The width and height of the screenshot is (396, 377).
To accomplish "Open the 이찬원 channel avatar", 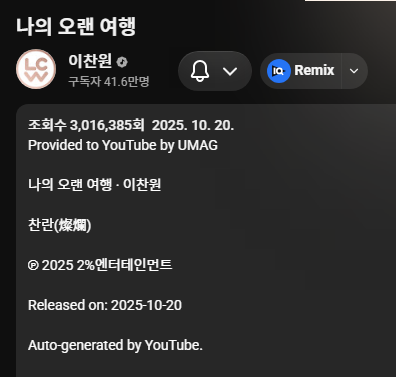I will pos(36,69).
